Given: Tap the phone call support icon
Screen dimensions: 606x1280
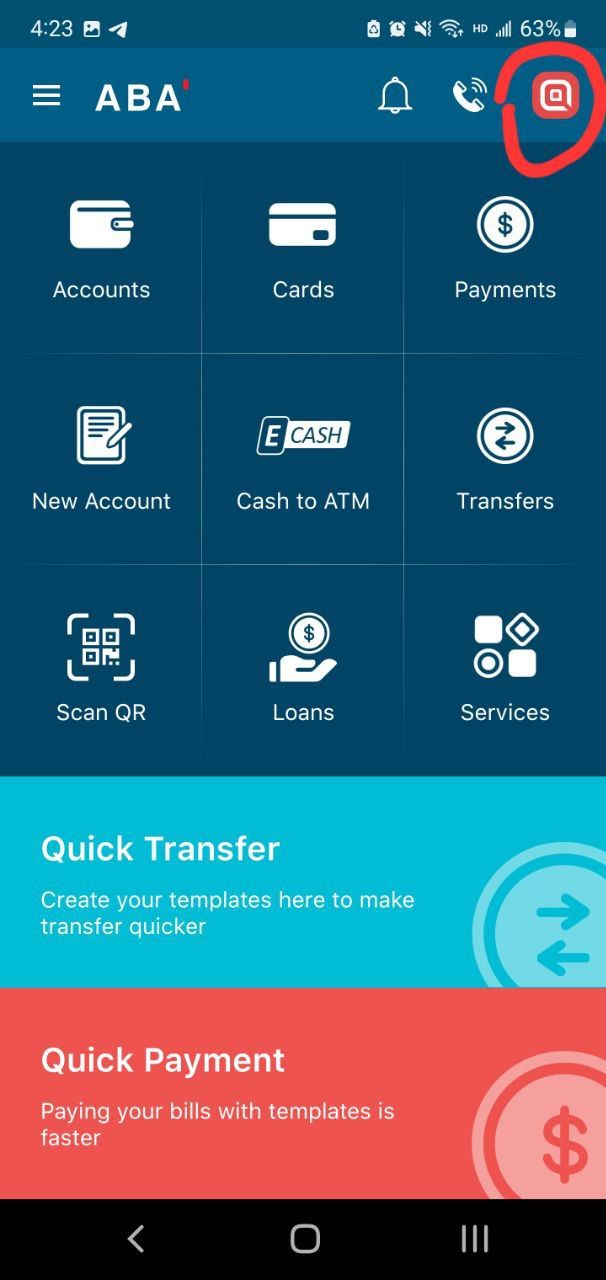Looking at the screenshot, I should coord(469,96).
